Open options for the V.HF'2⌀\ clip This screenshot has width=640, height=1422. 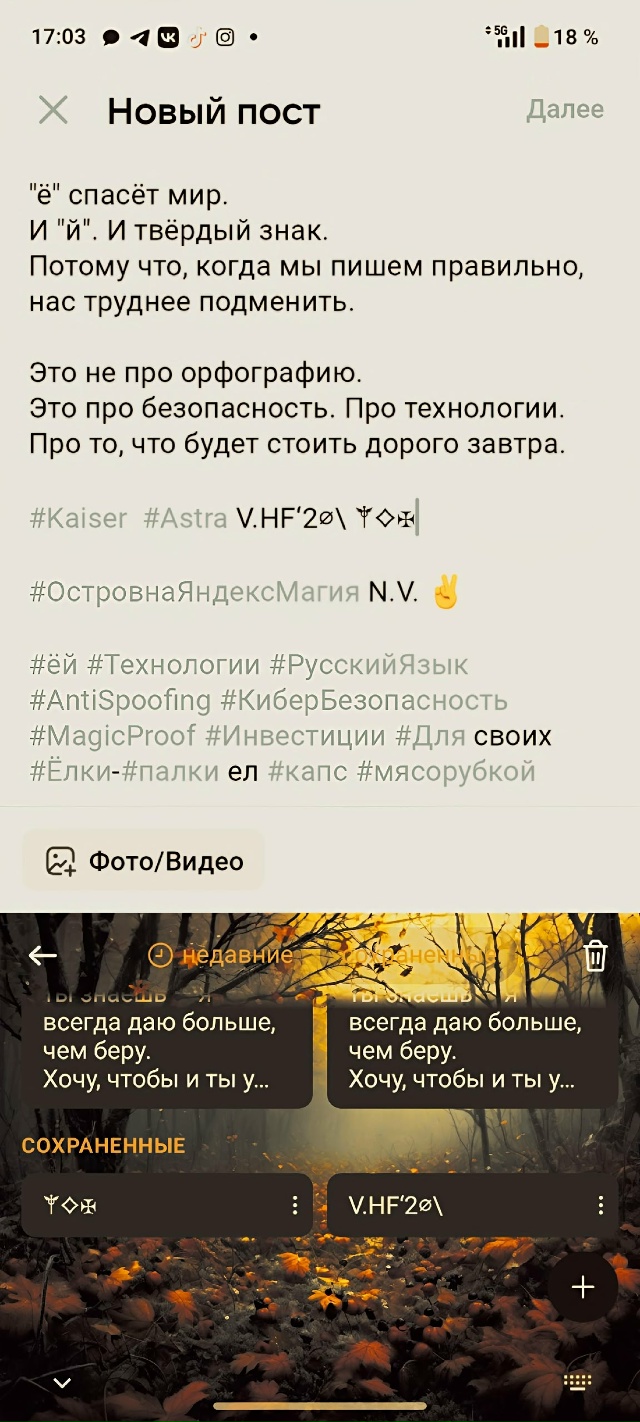click(x=600, y=1205)
